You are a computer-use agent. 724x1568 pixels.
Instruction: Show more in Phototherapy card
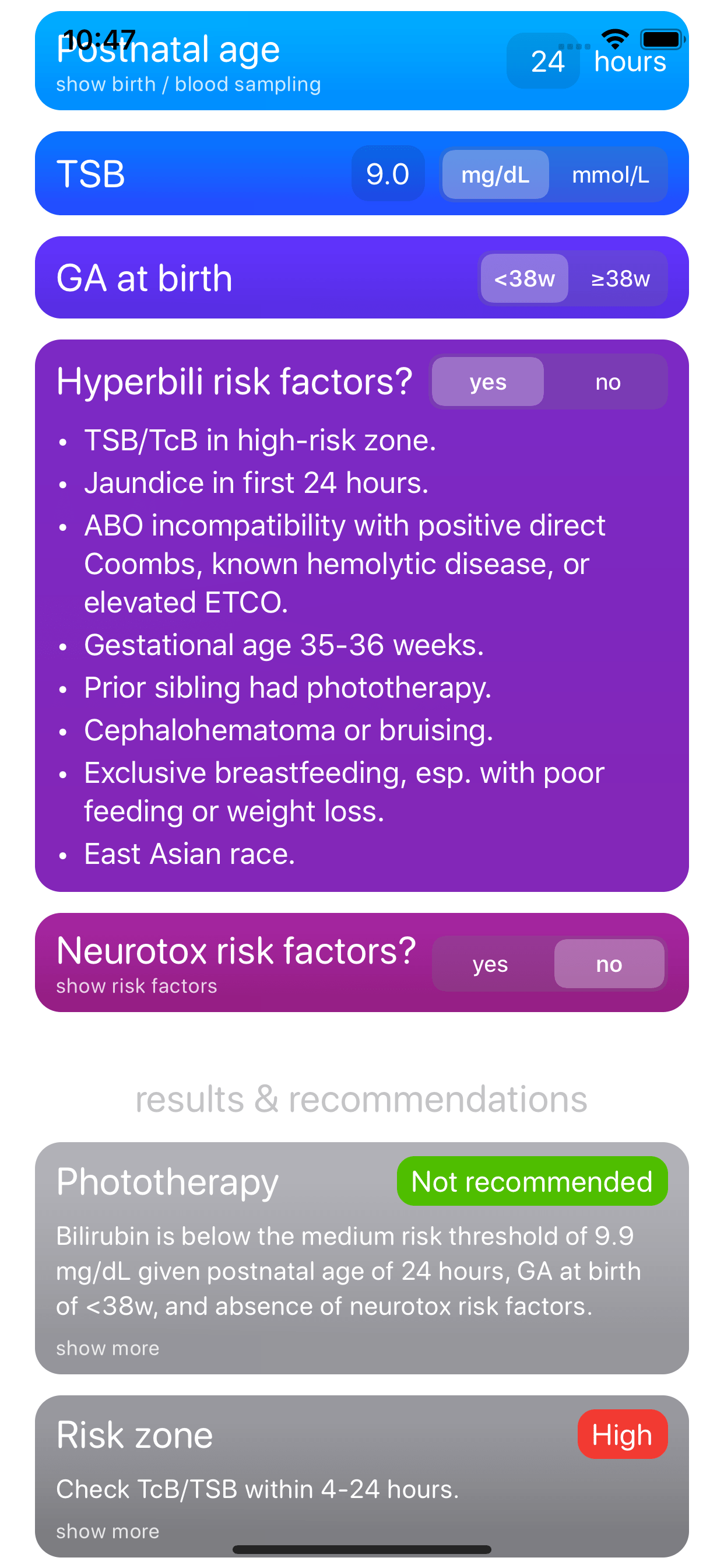click(108, 1347)
